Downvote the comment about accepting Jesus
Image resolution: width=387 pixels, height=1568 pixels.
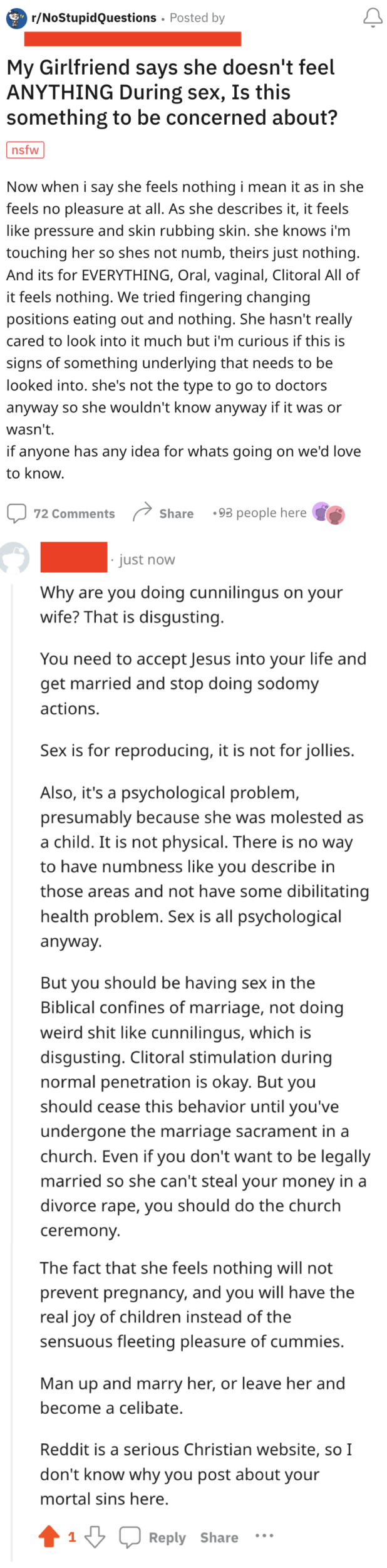(x=95, y=1536)
